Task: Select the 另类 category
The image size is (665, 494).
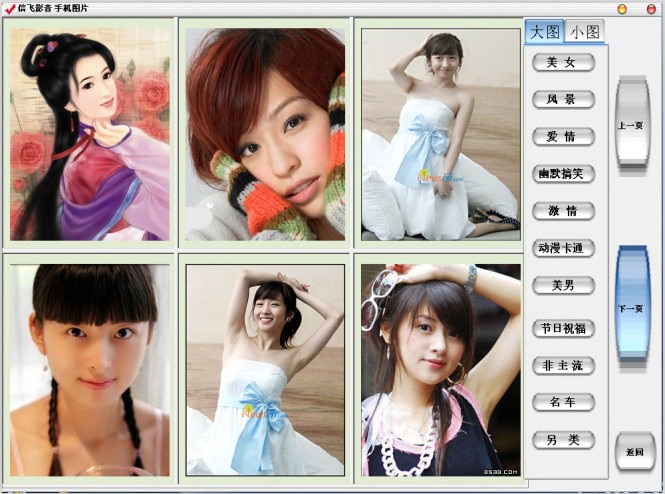Action: pos(563,440)
